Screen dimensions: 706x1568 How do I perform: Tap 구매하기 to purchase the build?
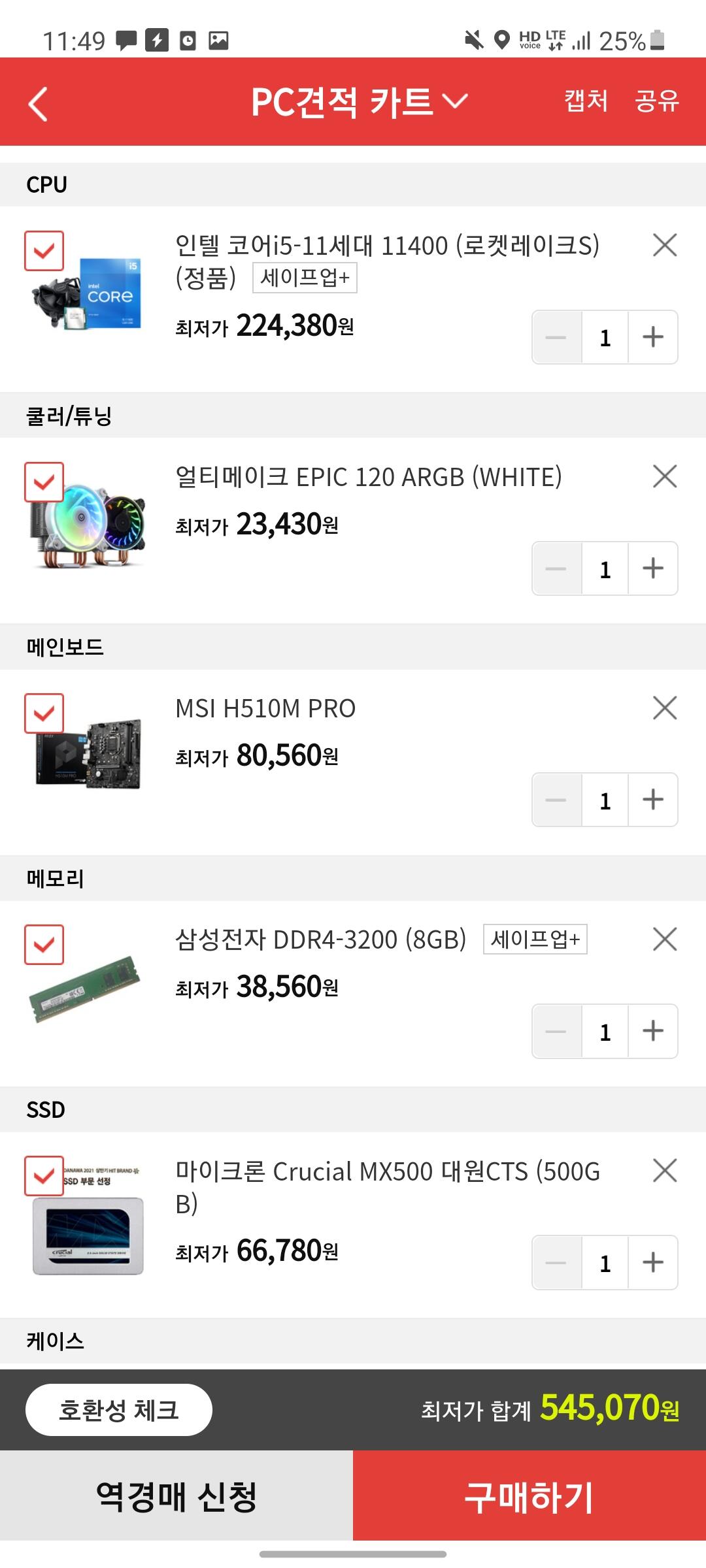(529, 1495)
